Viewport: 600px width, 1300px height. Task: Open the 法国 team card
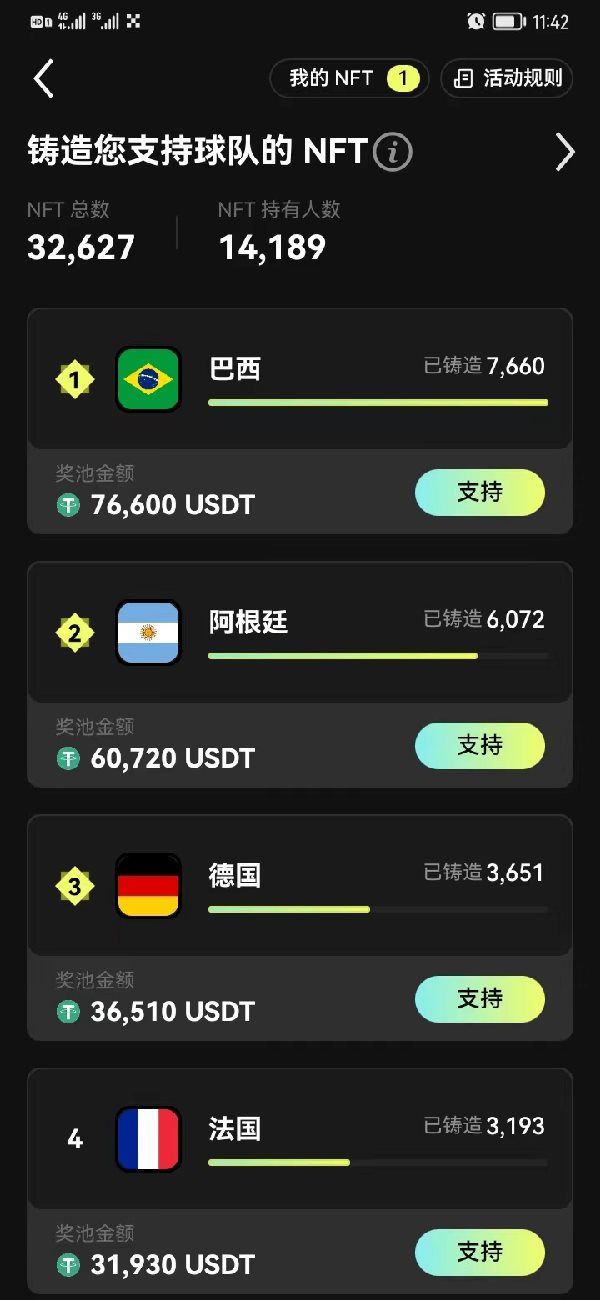coord(300,1139)
